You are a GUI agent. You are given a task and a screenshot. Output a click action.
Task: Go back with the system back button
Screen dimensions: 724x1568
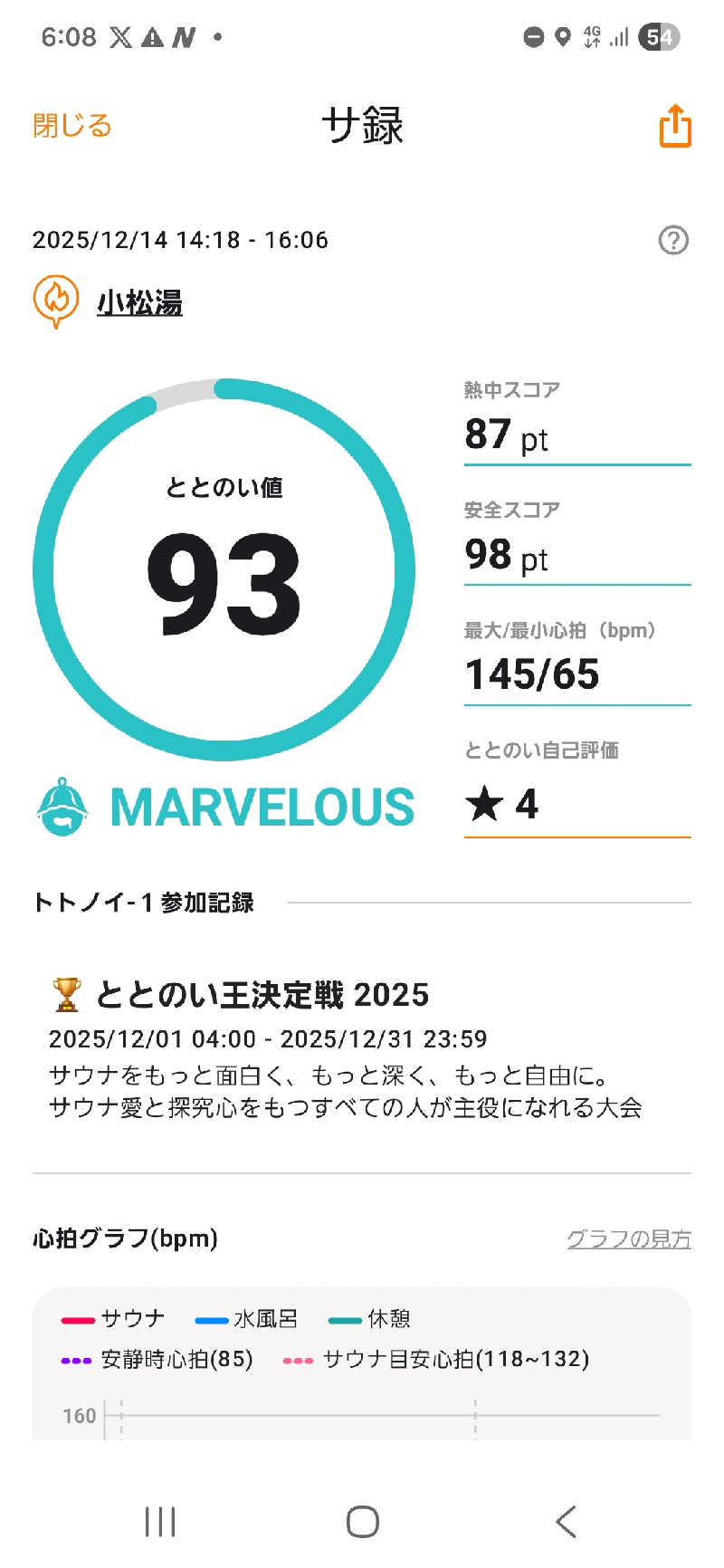[x=566, y=1521]
